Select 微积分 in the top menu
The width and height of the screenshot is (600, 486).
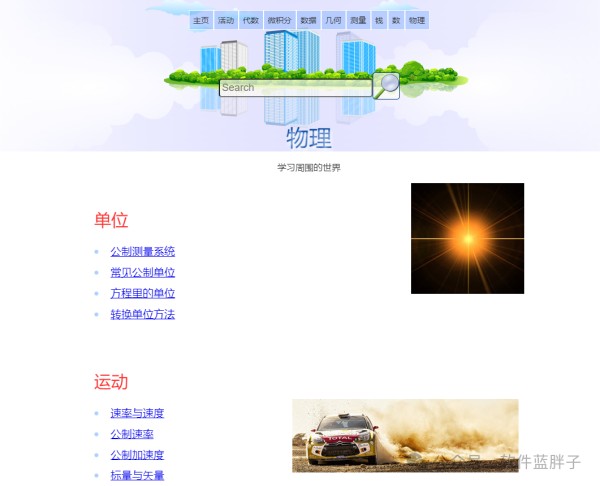280,20
